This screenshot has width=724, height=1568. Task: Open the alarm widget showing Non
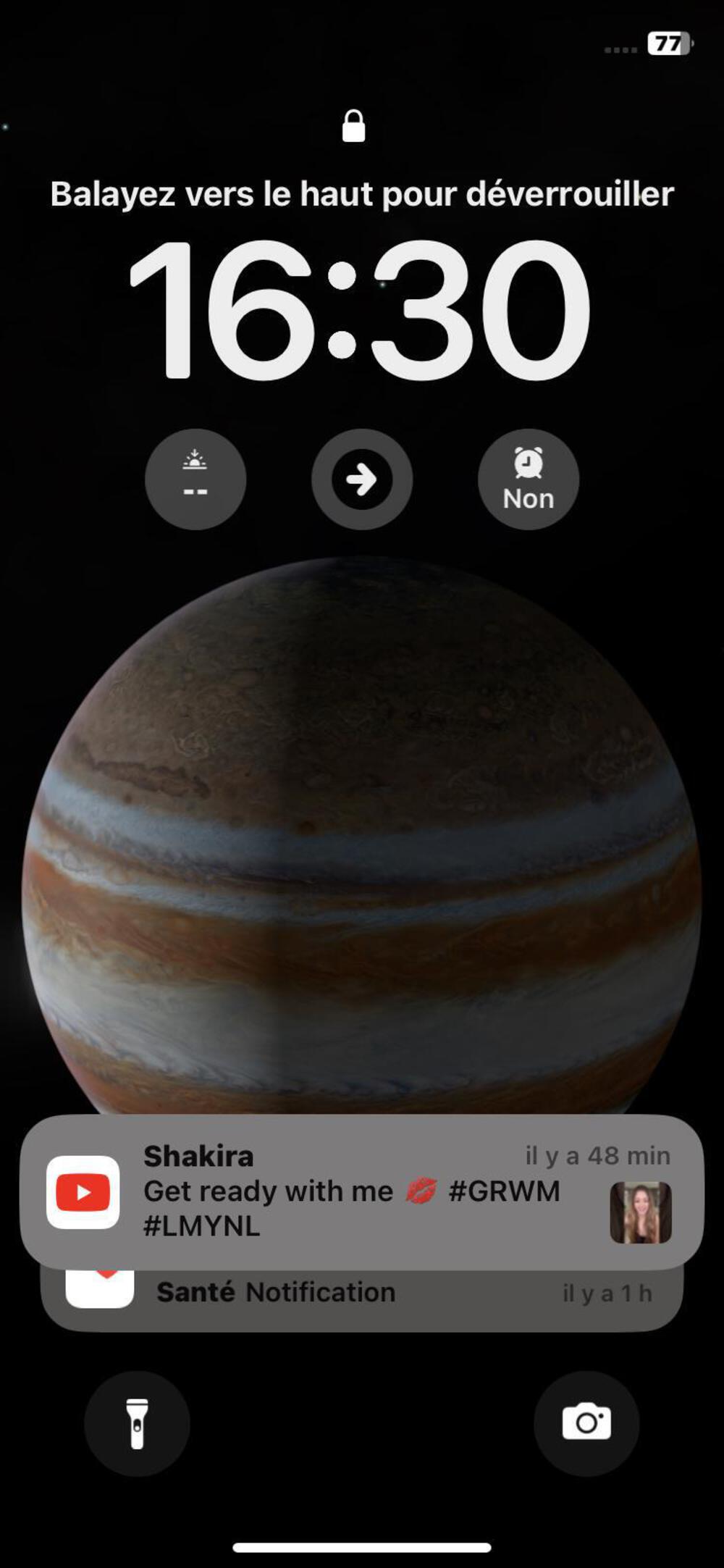tap(529, 479)
